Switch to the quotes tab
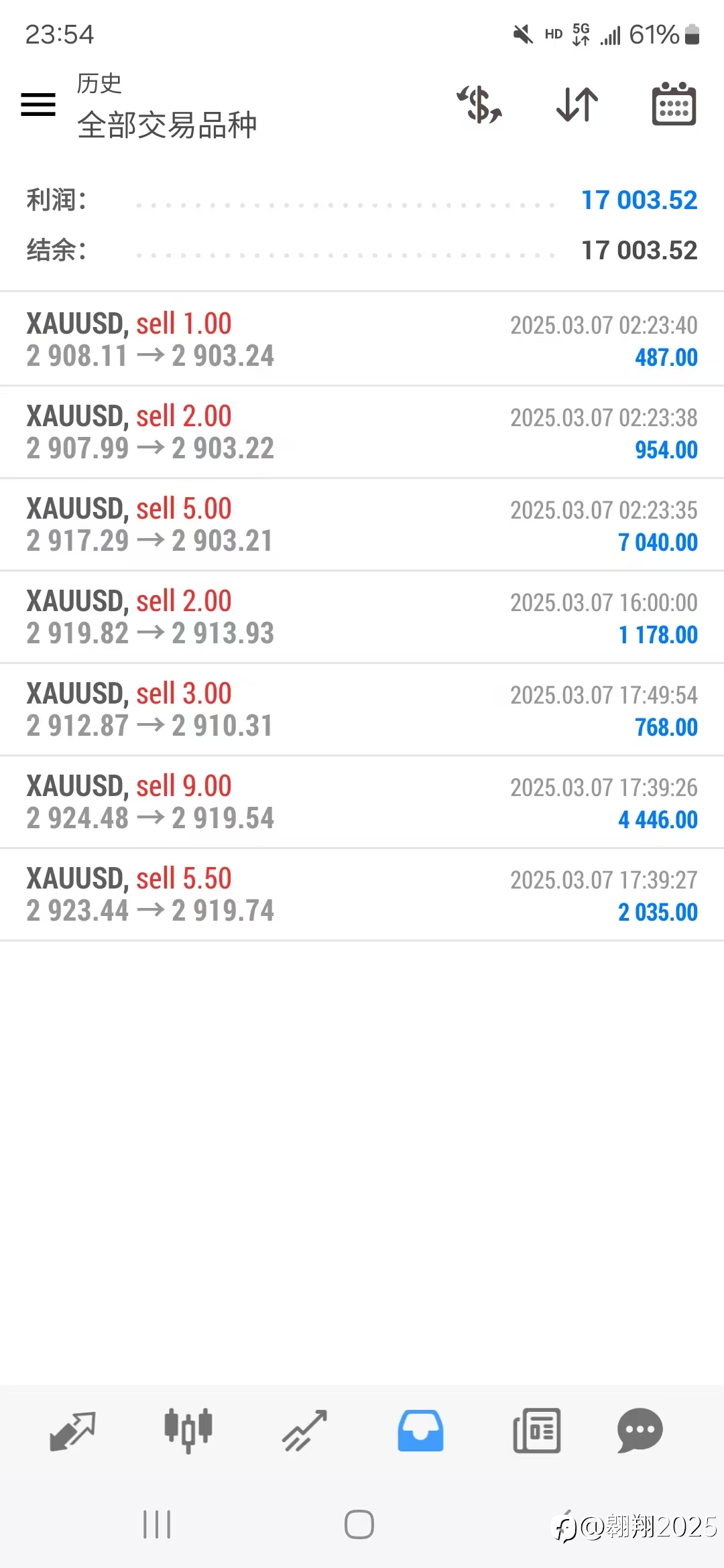724x1568 pixels. pos(73,1431)
